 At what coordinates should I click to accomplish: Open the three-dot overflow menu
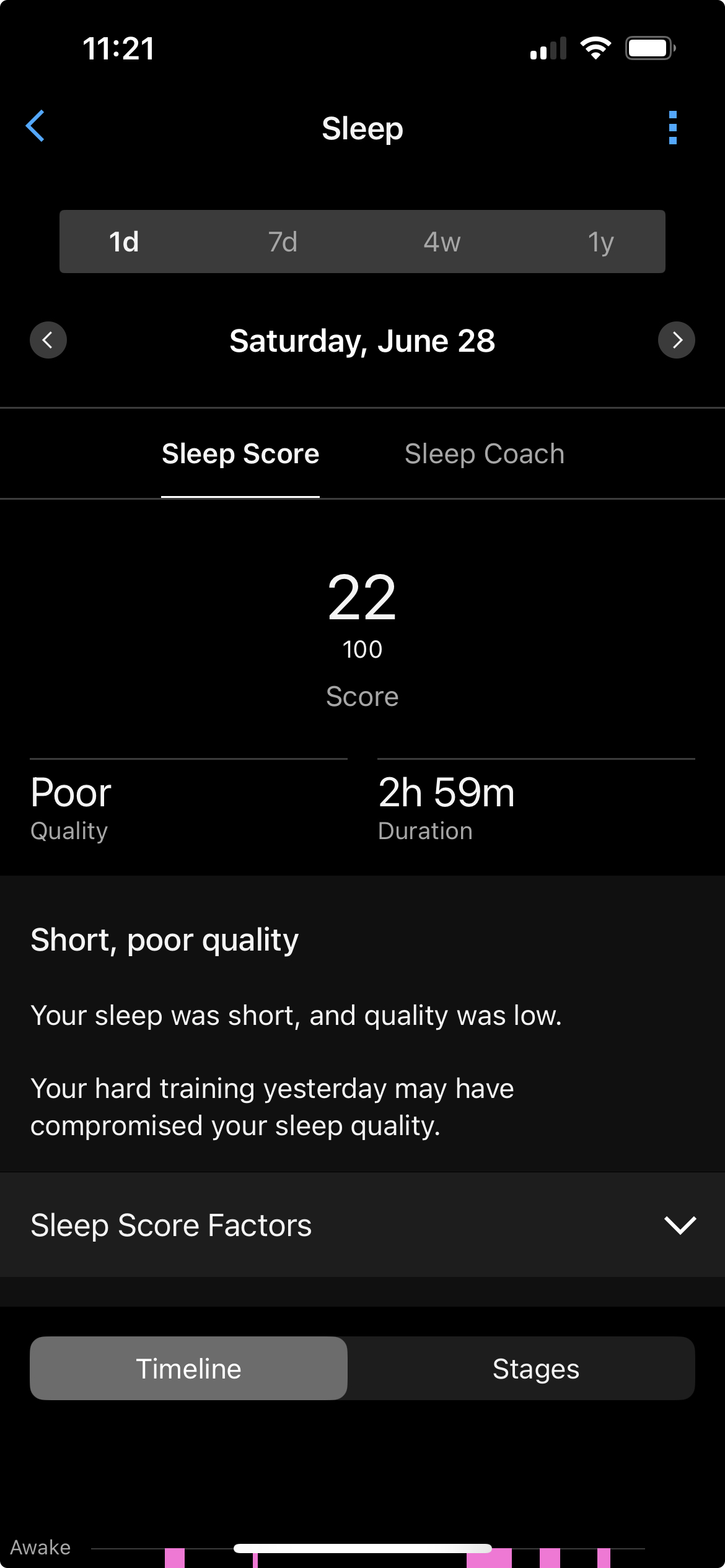[673, 128]
